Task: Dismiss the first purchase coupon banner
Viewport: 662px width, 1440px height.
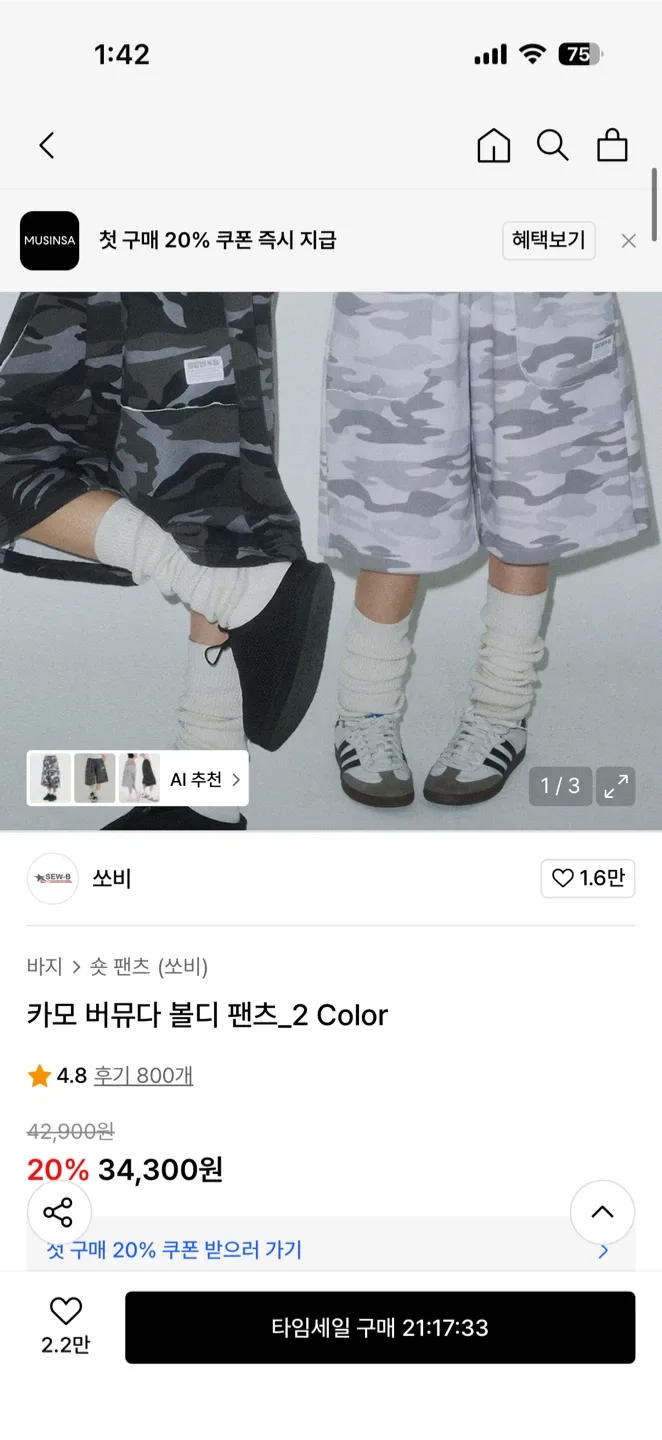Action: click(628, 241)
